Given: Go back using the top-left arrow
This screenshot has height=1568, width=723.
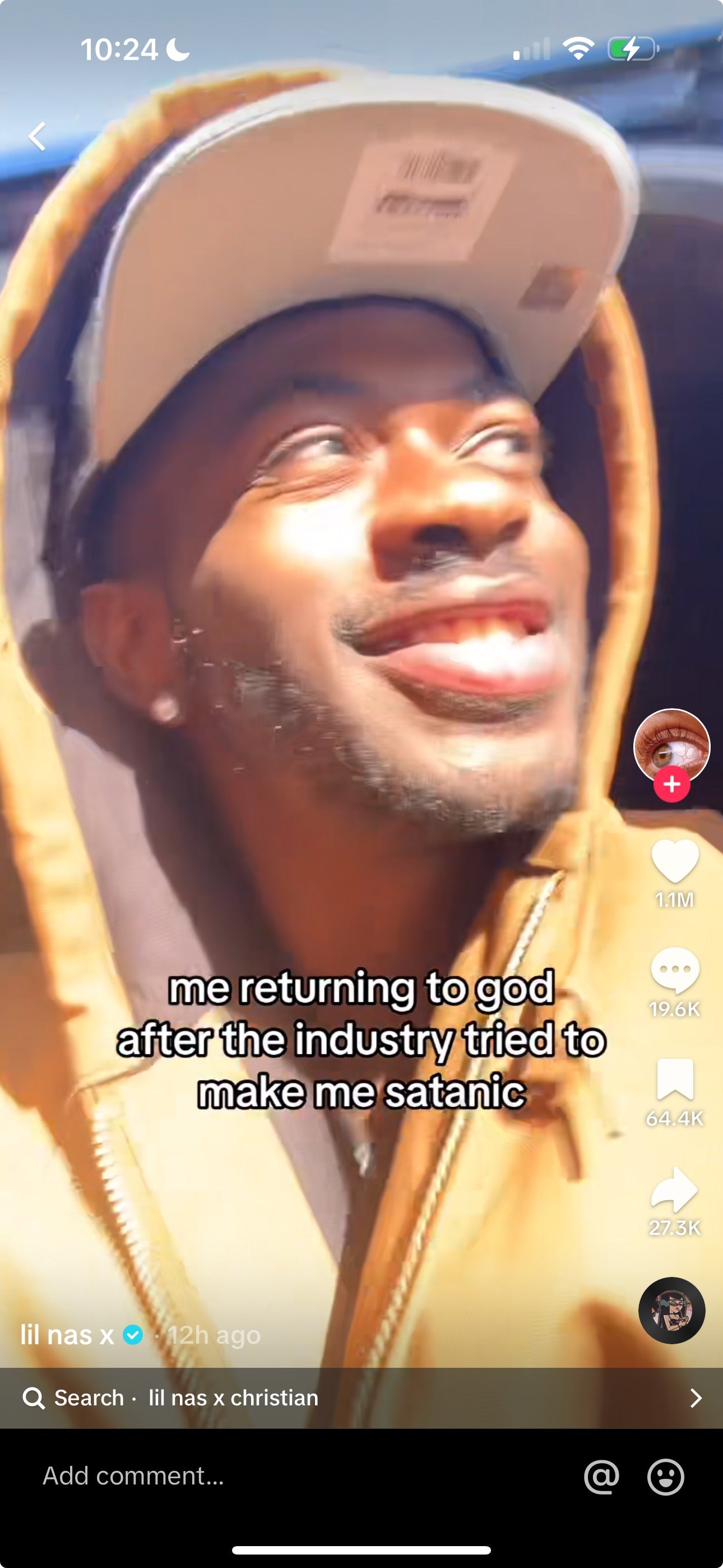Looking at the screenshot, I should click(38, 136).
